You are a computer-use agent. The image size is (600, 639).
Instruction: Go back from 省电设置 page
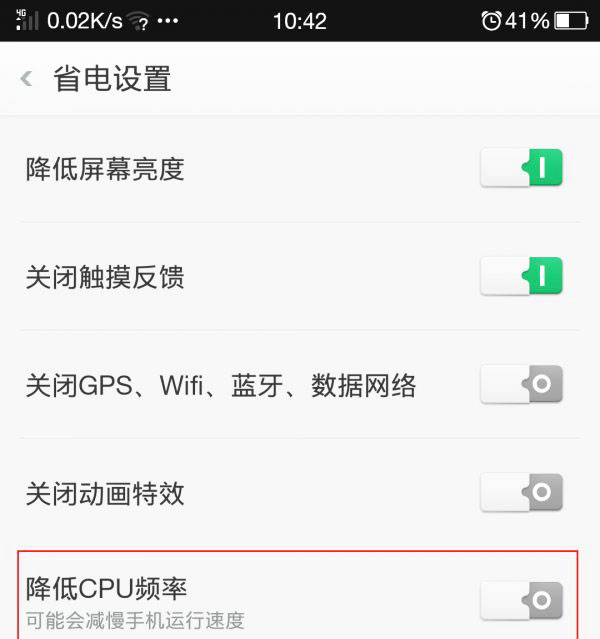tap(27, 79)
